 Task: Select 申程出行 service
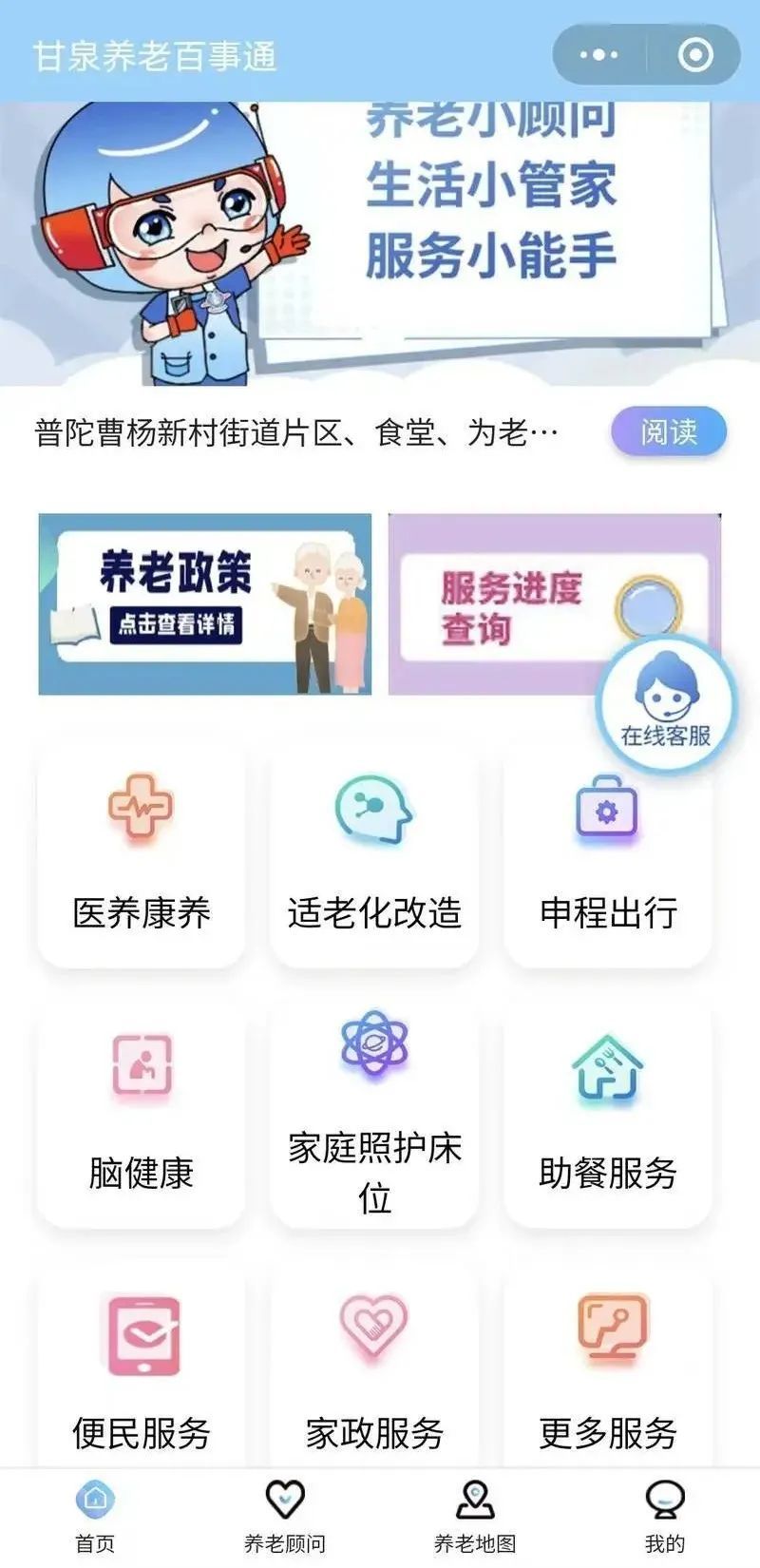click(608, 855)
